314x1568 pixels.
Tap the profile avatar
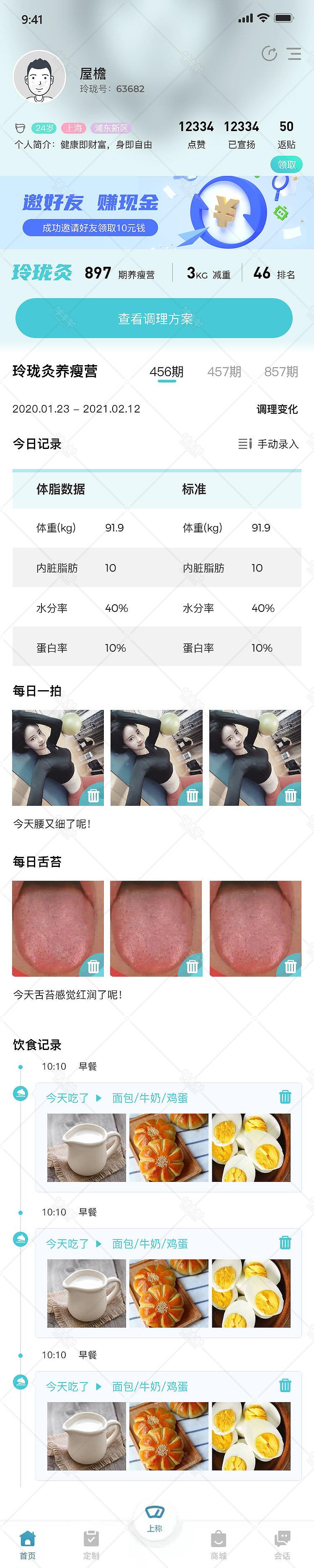click(x=39, y=77)
